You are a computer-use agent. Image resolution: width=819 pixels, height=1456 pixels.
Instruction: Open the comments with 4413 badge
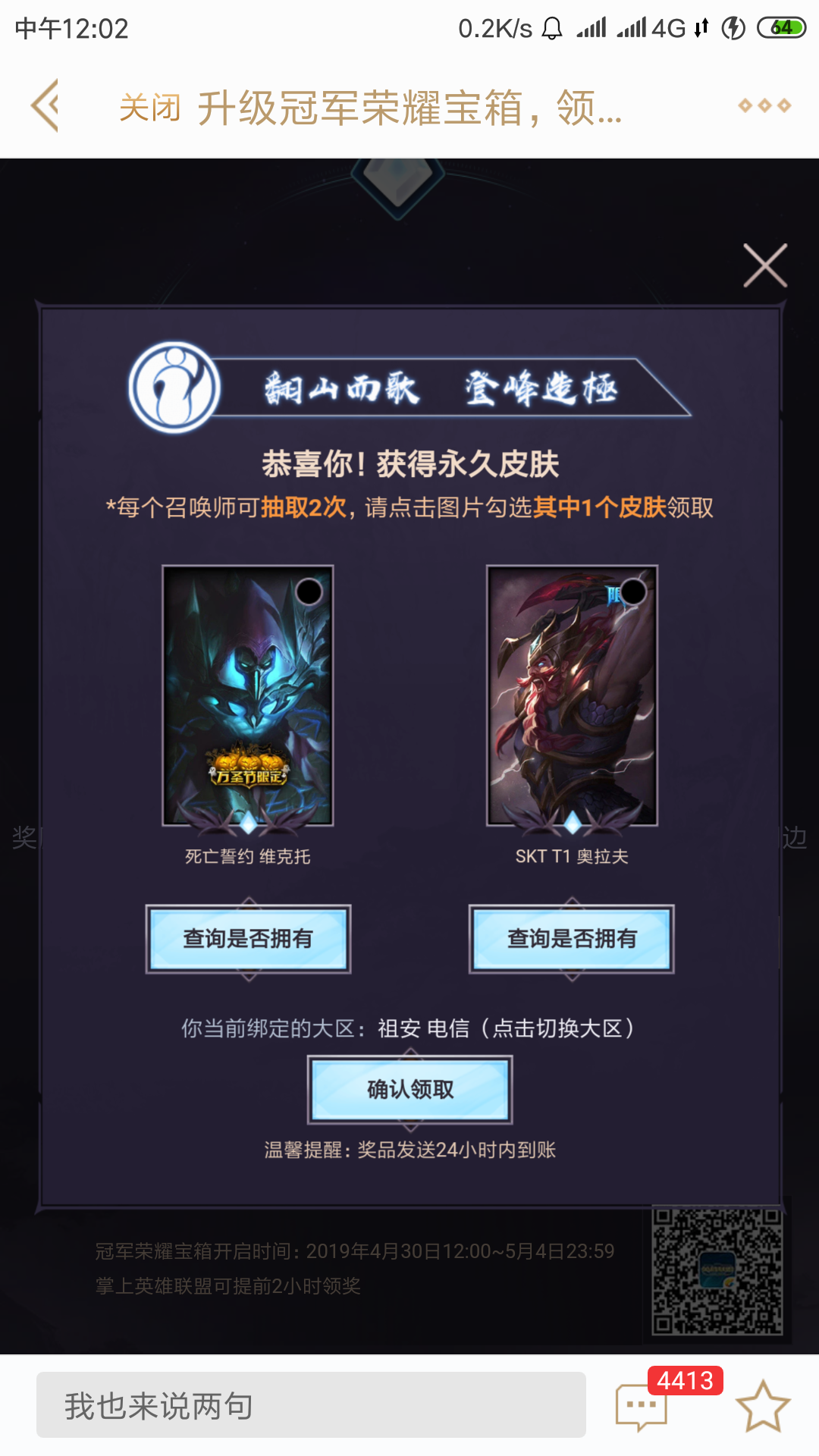643,1407
